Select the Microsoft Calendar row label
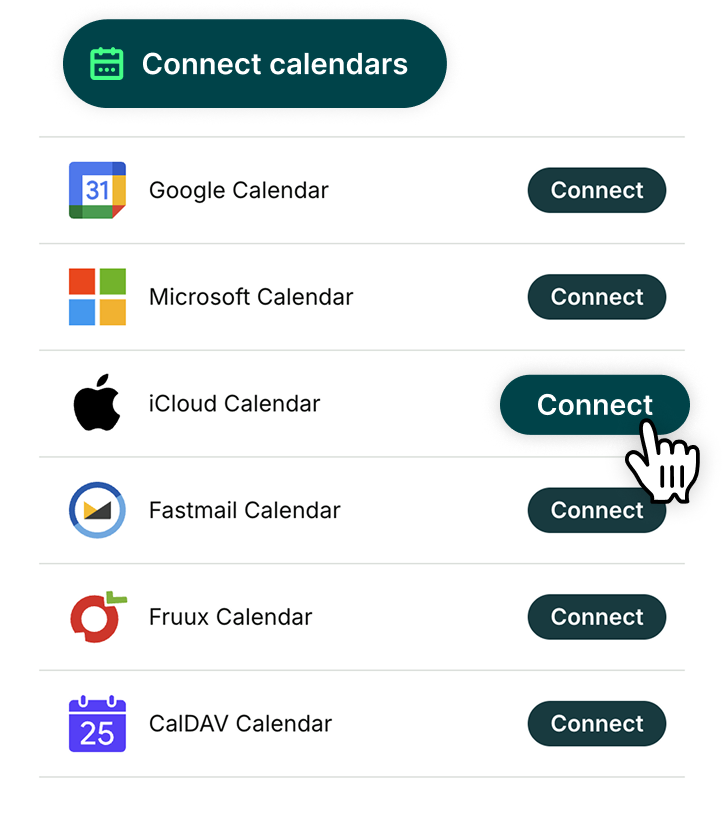Screen dimensions: 726x825 pyautogui.click(x=250, y=297)
